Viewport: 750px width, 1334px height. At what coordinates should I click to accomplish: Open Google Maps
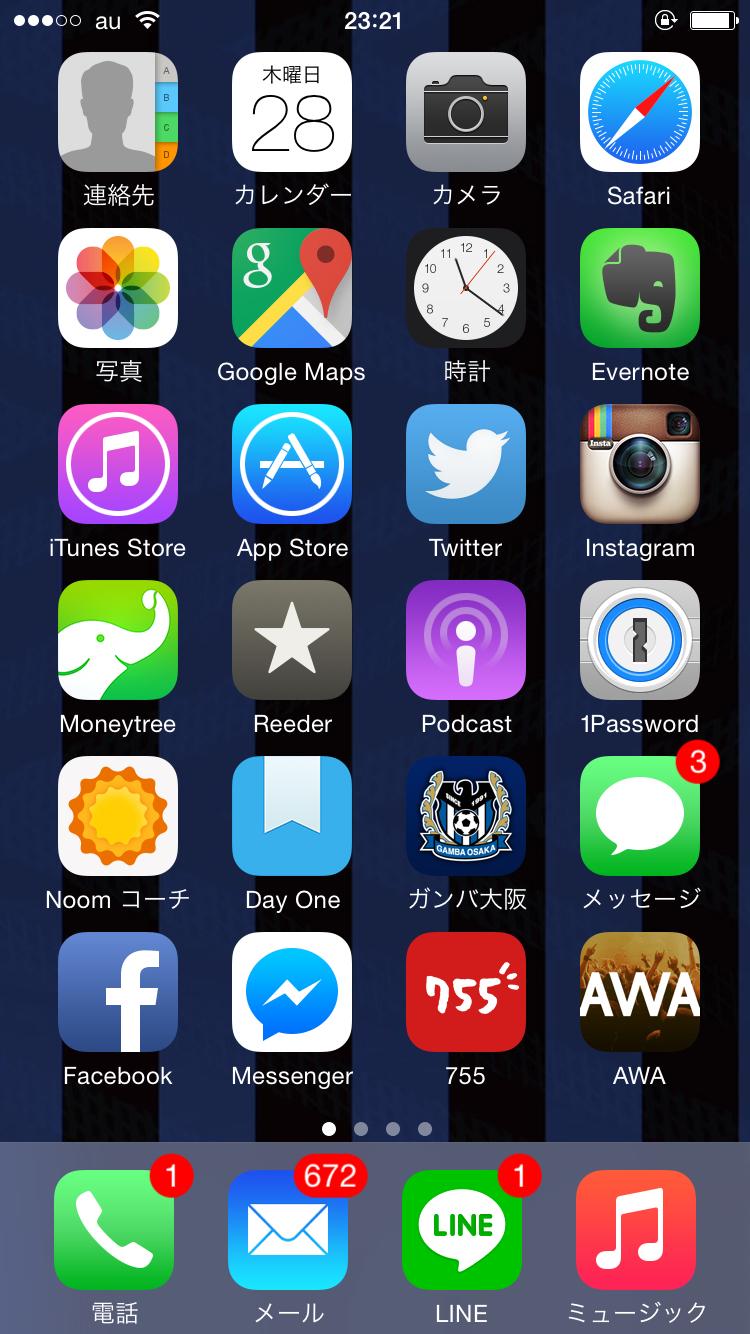click(x=292, y=288)
